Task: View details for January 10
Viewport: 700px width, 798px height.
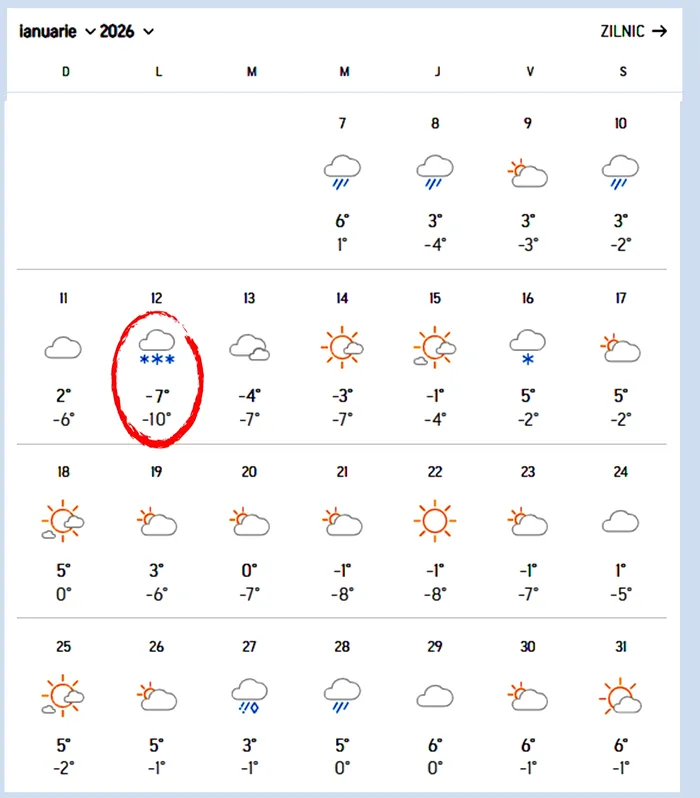Action: point(620,180)
